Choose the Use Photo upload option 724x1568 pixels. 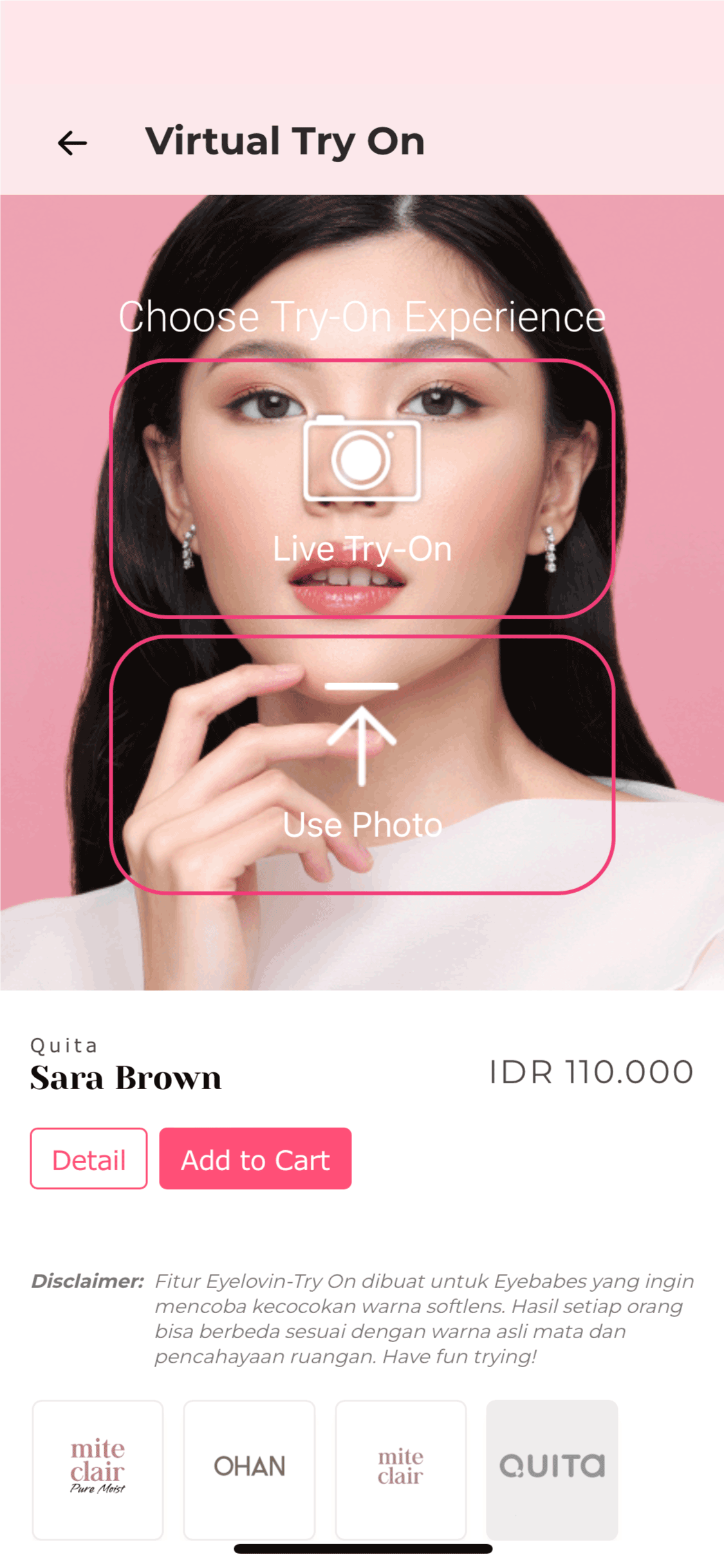(x=362, y=765)
